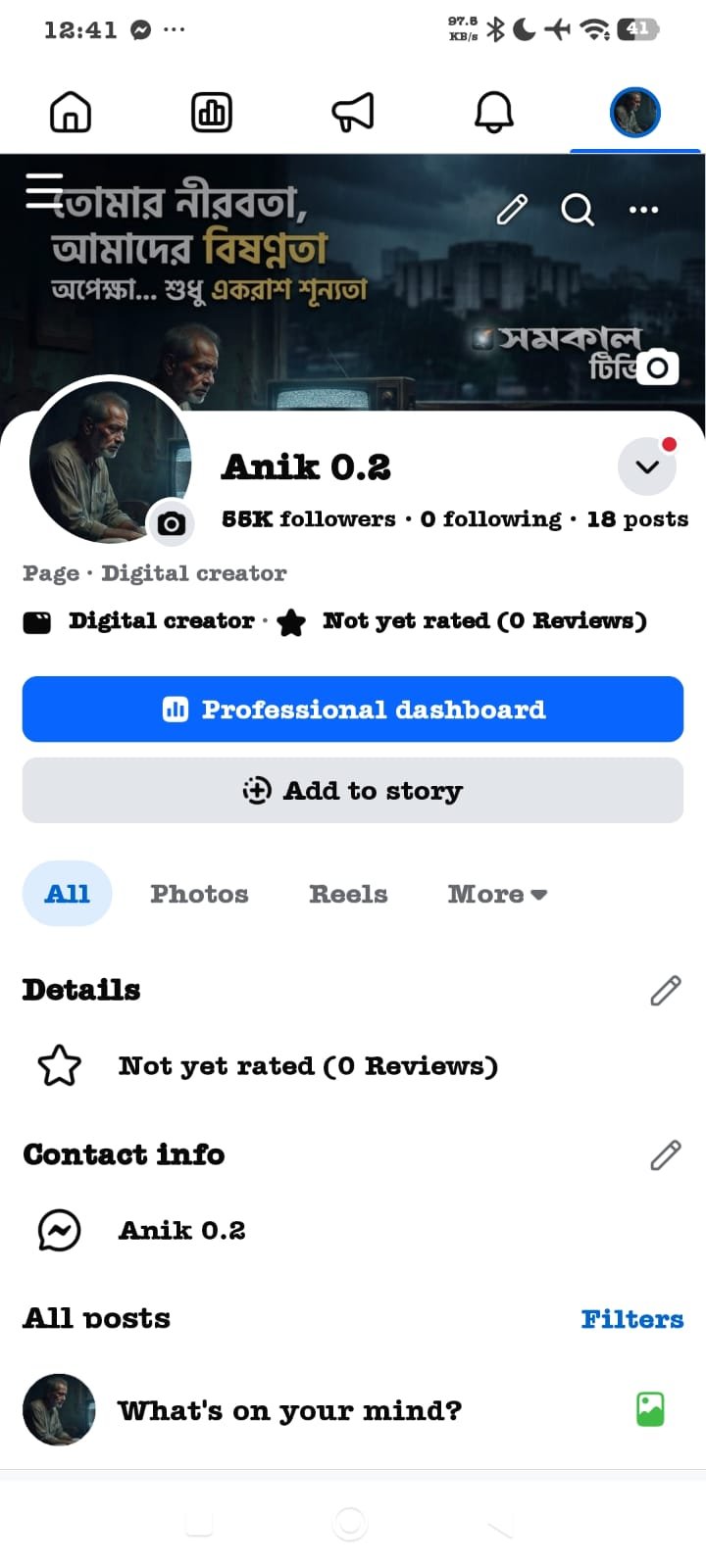Change the profile picture with camera icon
The width and height of the screenshot is (706, 1568).
(x=172, y=524)
